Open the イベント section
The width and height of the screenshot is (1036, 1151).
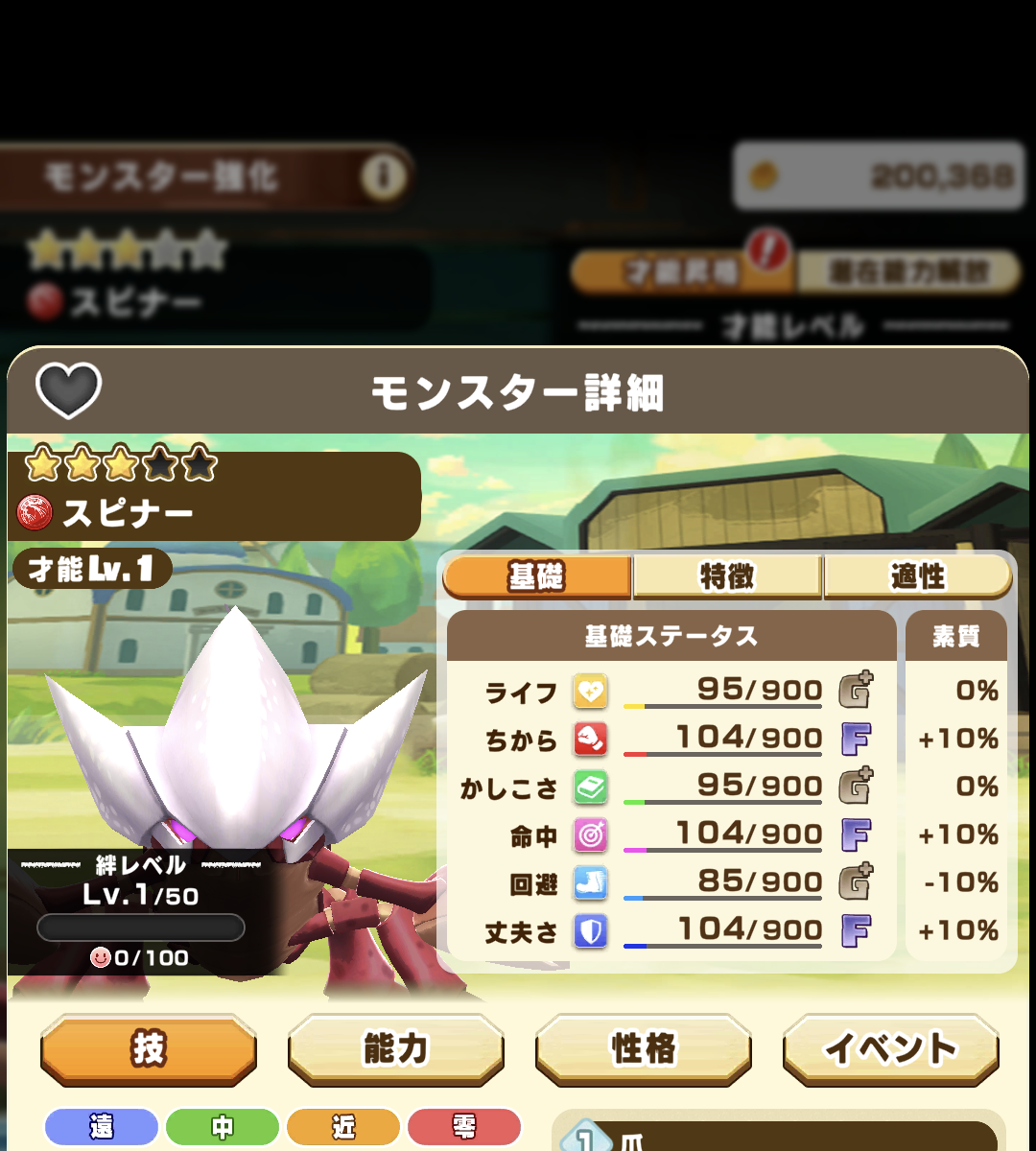[x=890, y=1049]
